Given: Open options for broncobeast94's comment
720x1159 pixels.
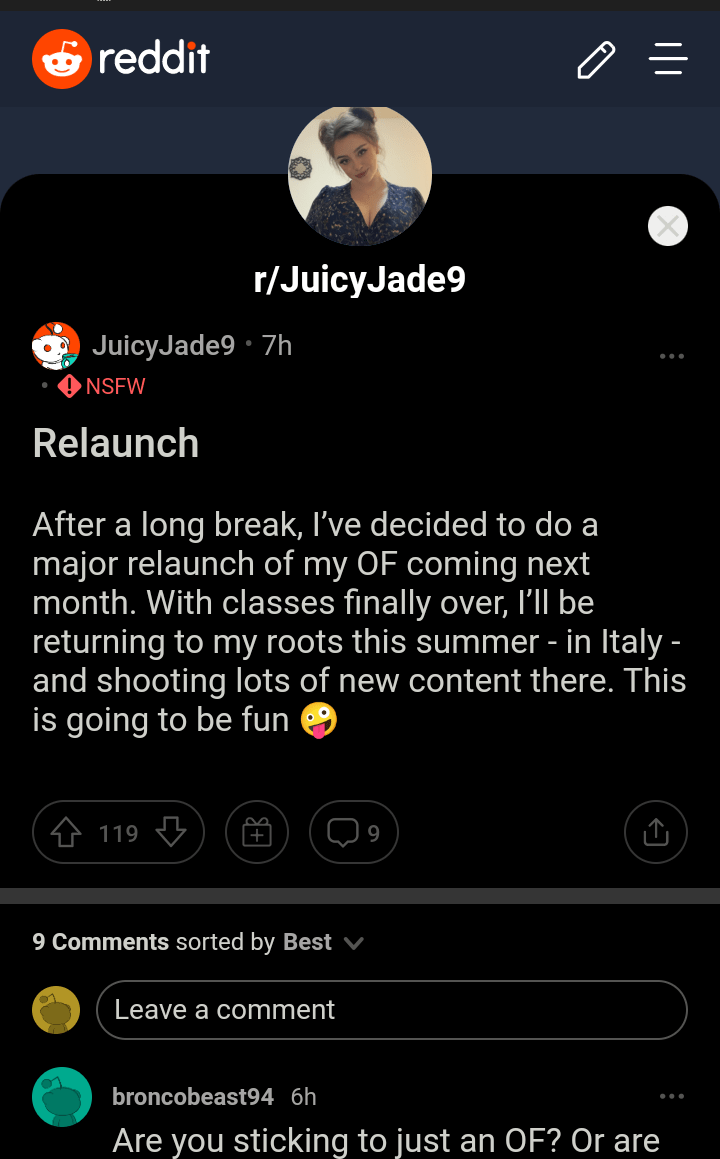Looking at the screenshot, I should pyautogui.click(x=671, y=1096).
